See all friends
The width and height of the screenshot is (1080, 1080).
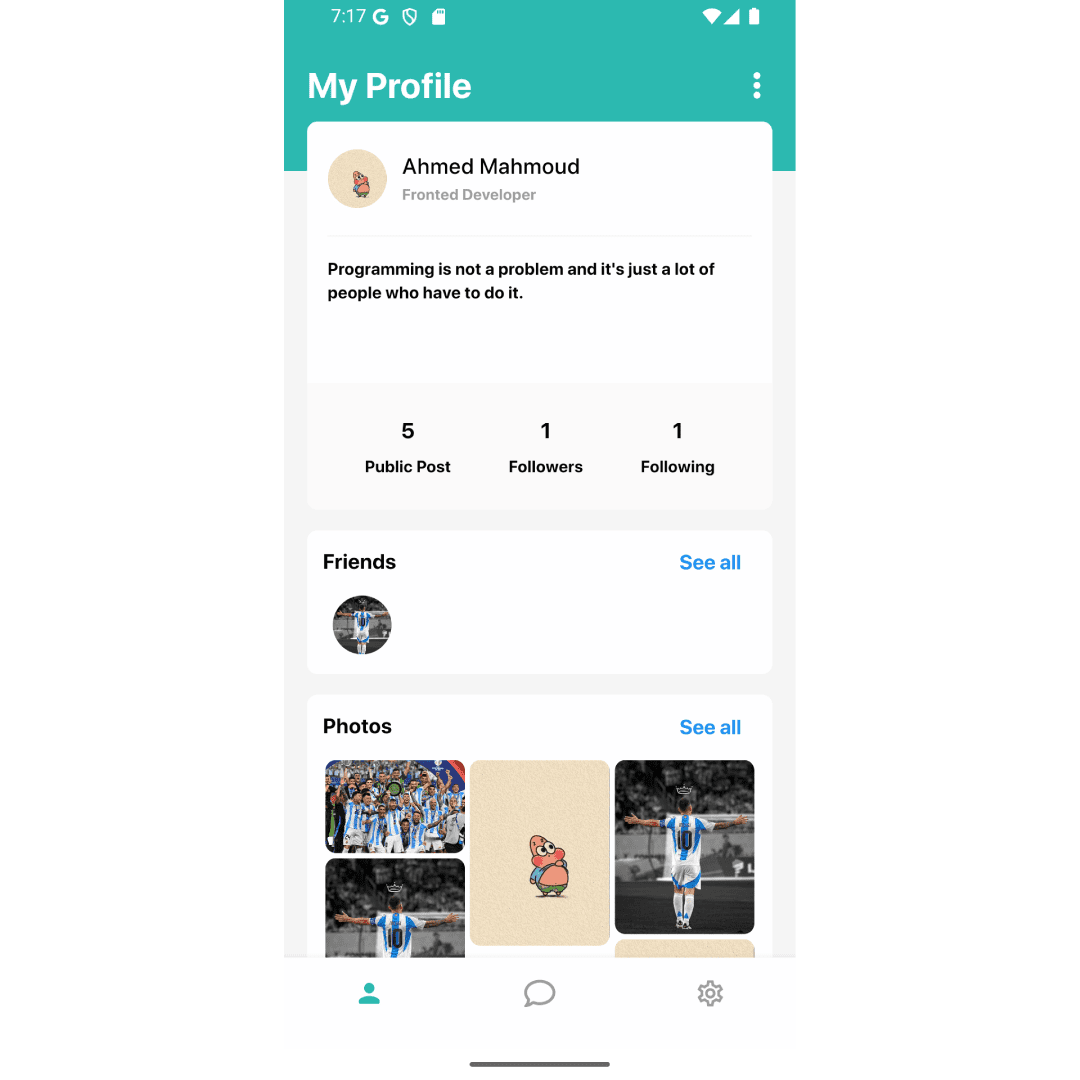pyautogui.click(x=710, y=563)
